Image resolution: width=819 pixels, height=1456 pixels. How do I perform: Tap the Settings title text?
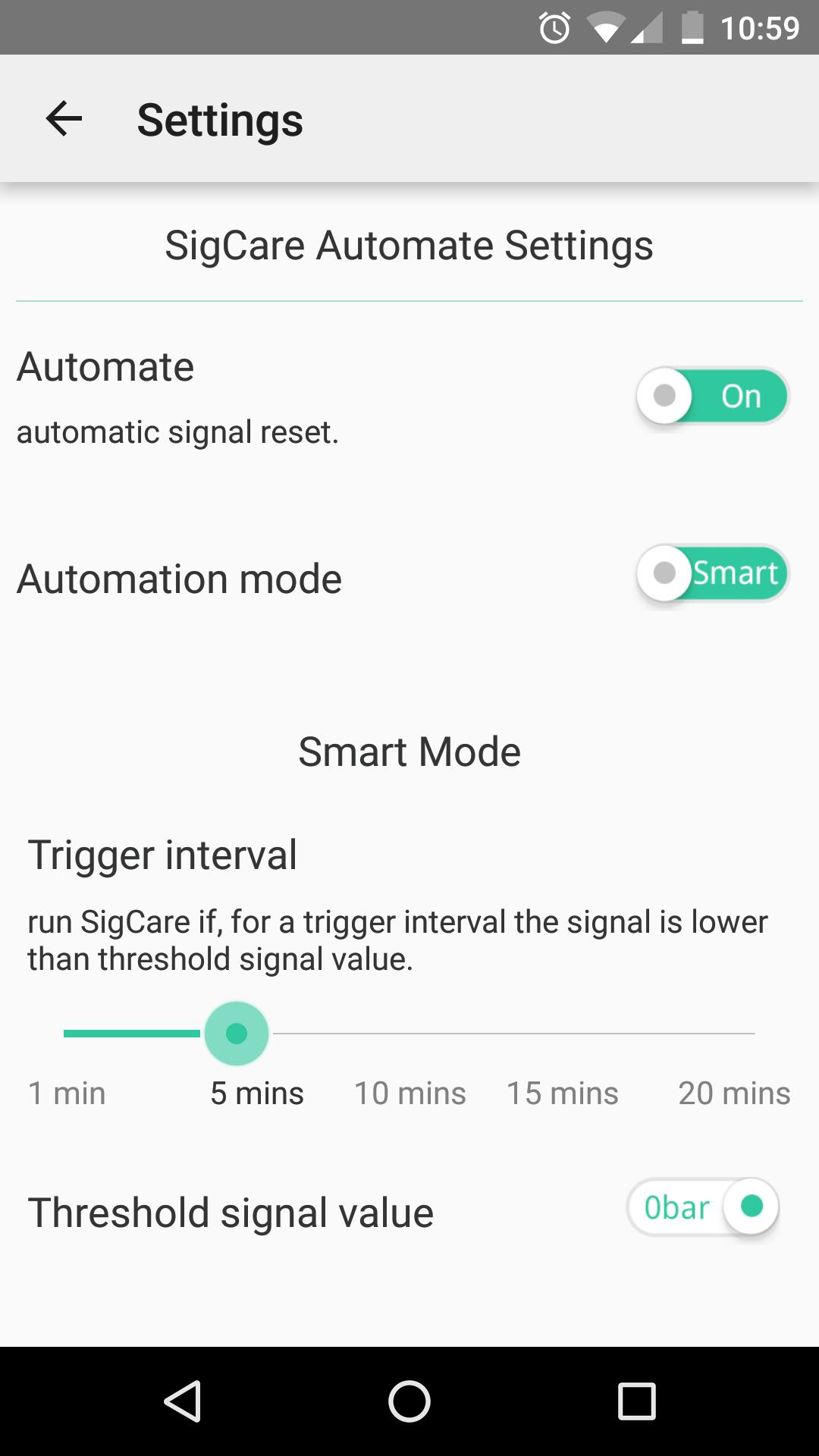pyautogui.click(x=219, y=119)
